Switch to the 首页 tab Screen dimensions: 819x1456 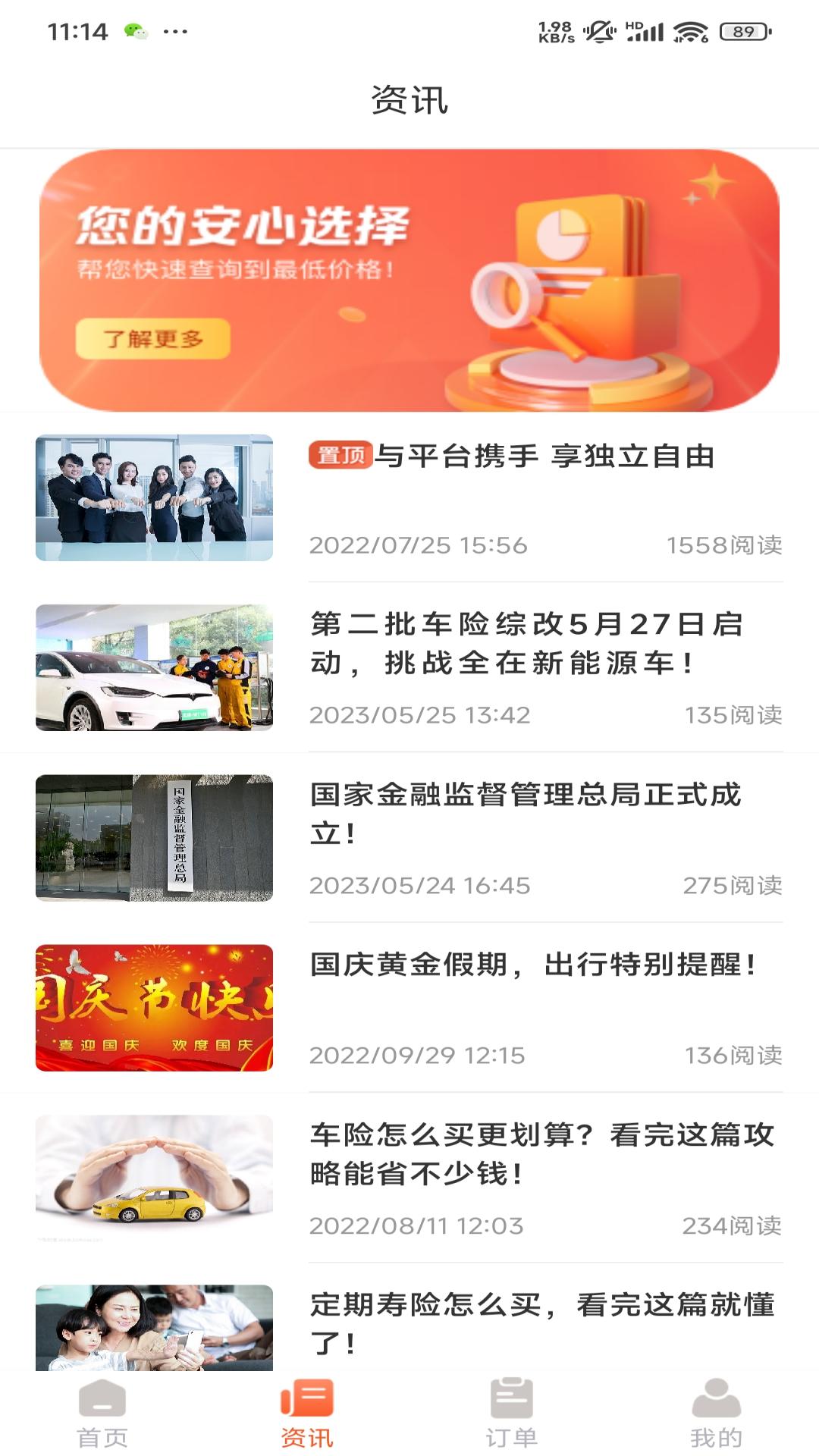point(102,1414)
